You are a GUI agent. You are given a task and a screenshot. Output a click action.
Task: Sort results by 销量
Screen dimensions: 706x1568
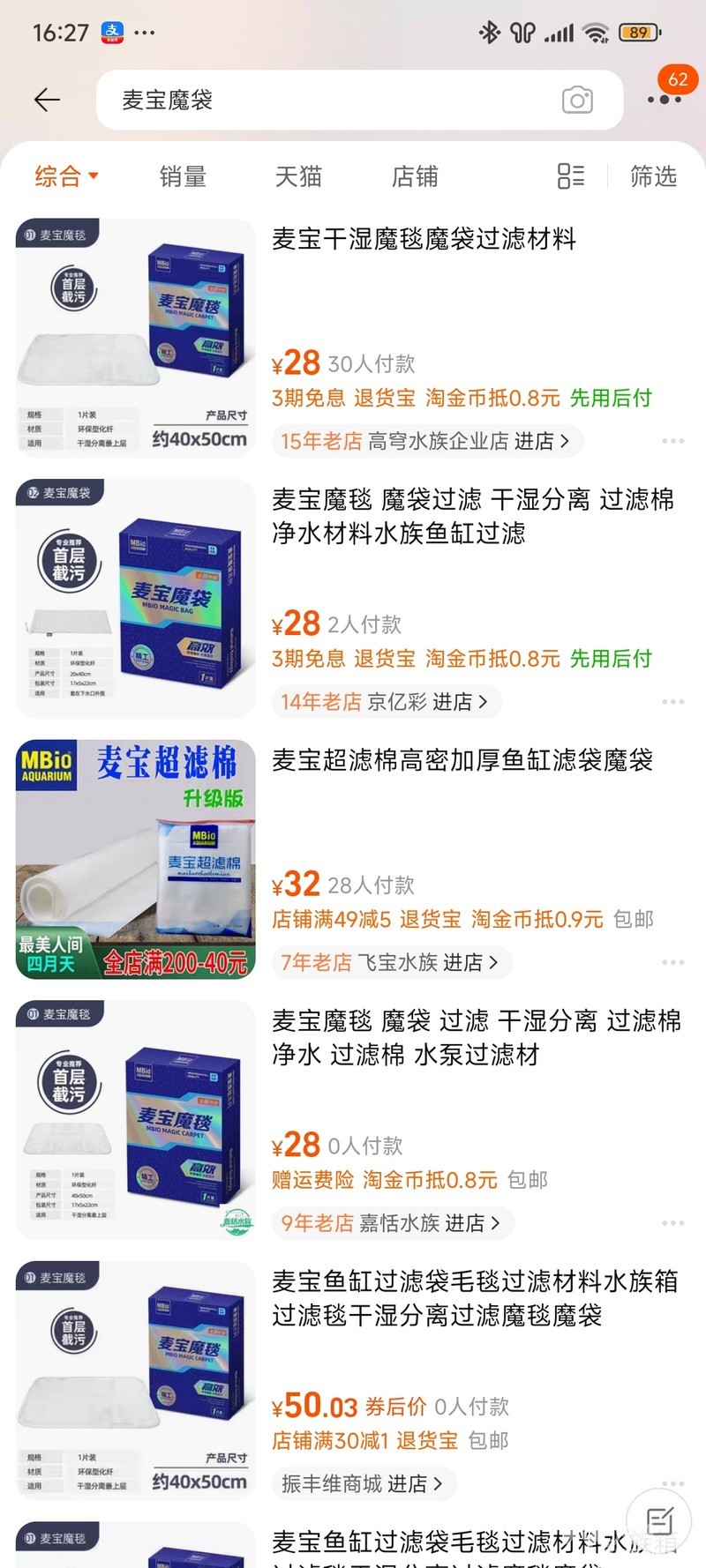183,176
